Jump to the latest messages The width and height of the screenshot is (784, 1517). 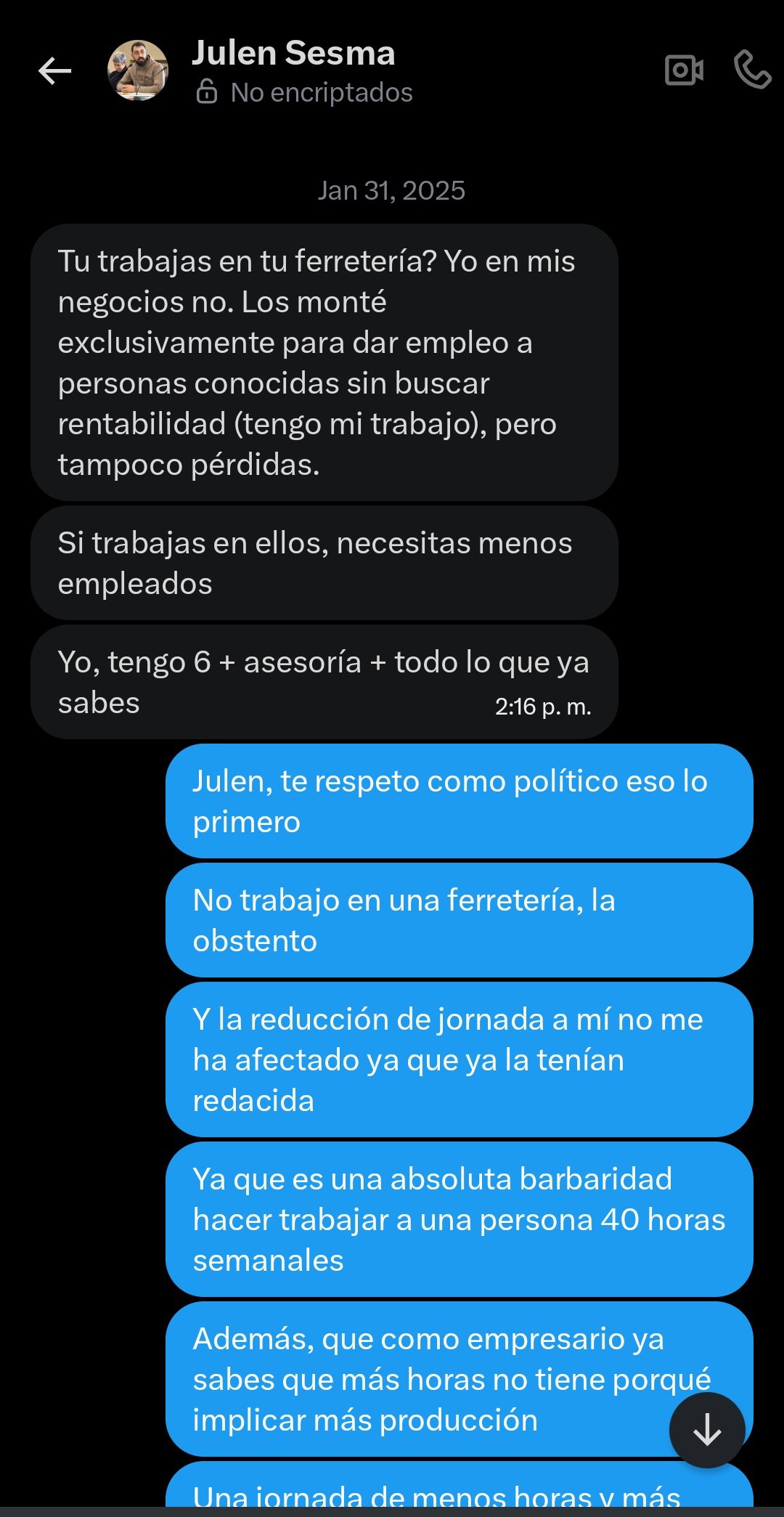point(706,1430)
